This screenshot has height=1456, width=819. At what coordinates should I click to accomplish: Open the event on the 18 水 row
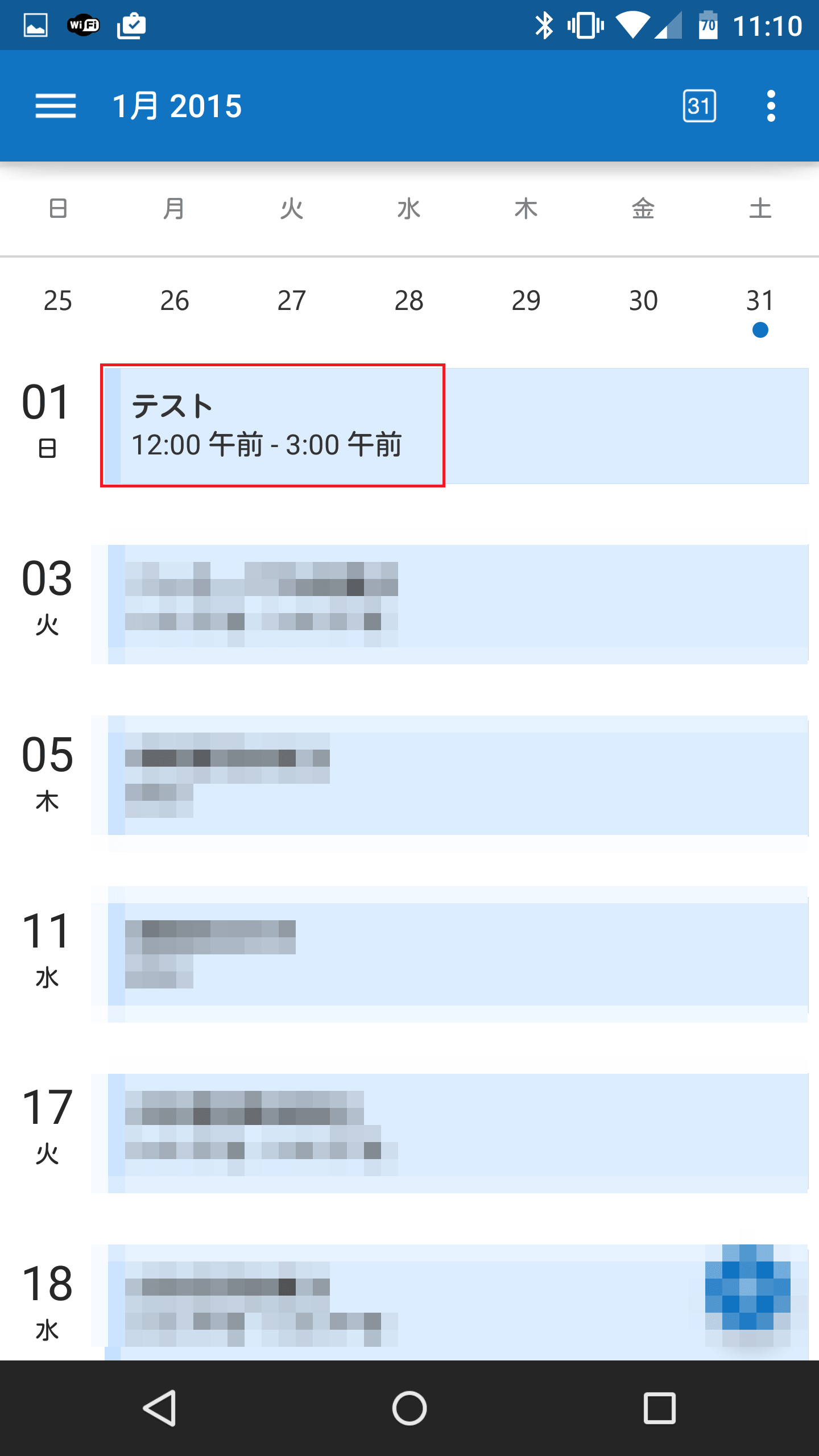(x=398, y=1302)
